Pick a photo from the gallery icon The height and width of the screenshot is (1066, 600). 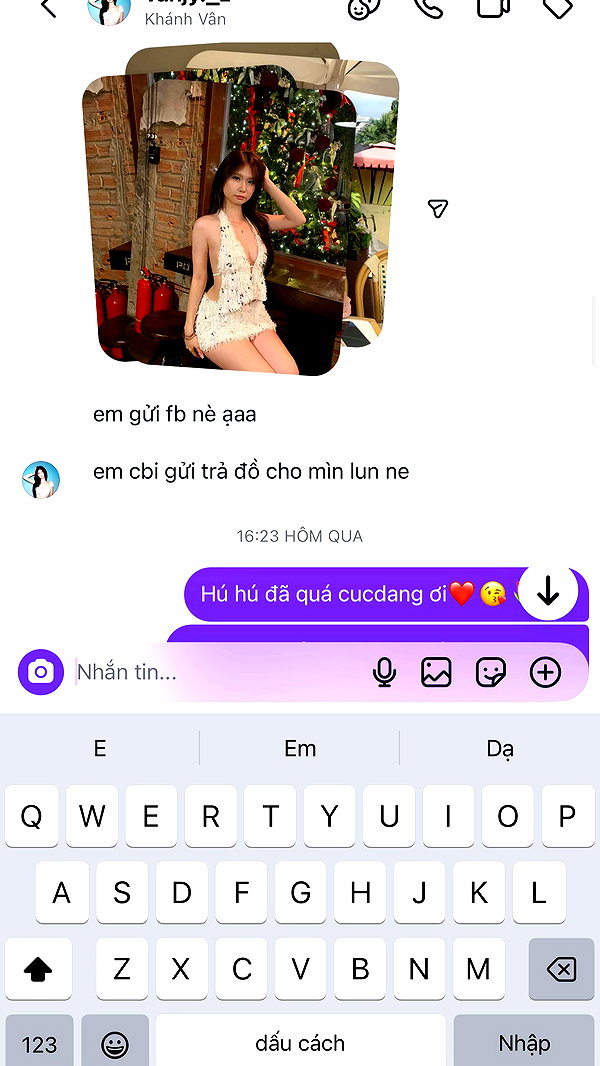(436, 672)
